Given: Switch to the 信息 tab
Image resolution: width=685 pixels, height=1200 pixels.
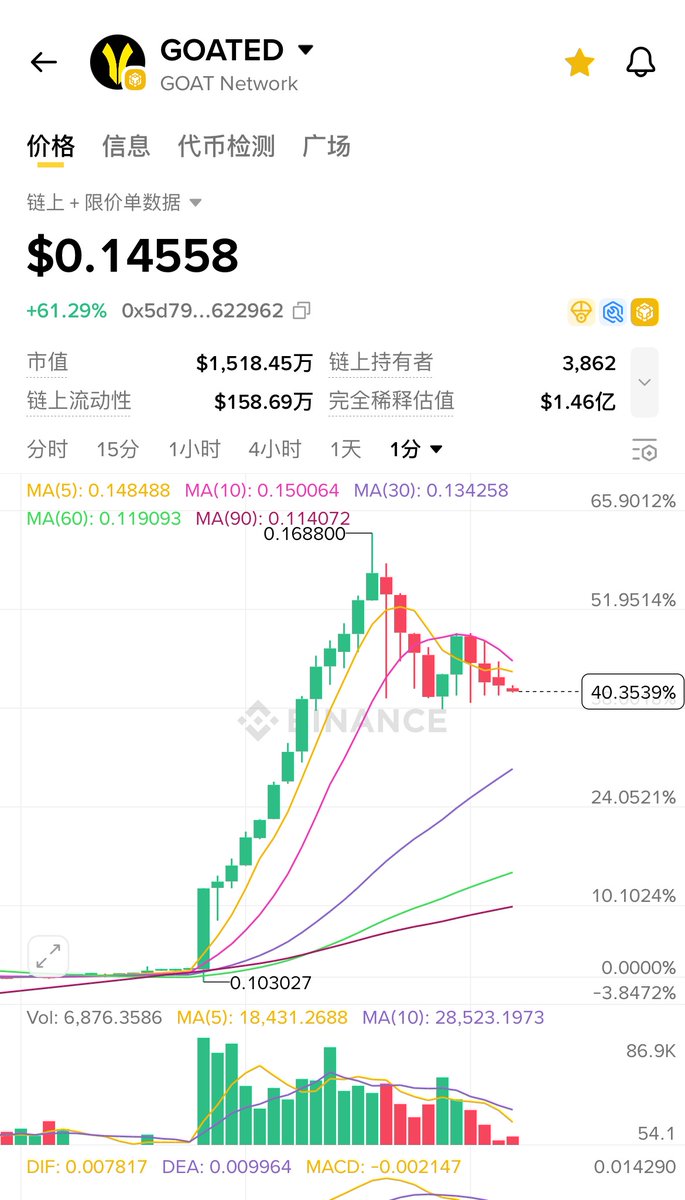Looking at the screenshot, I should click(126, 146).
